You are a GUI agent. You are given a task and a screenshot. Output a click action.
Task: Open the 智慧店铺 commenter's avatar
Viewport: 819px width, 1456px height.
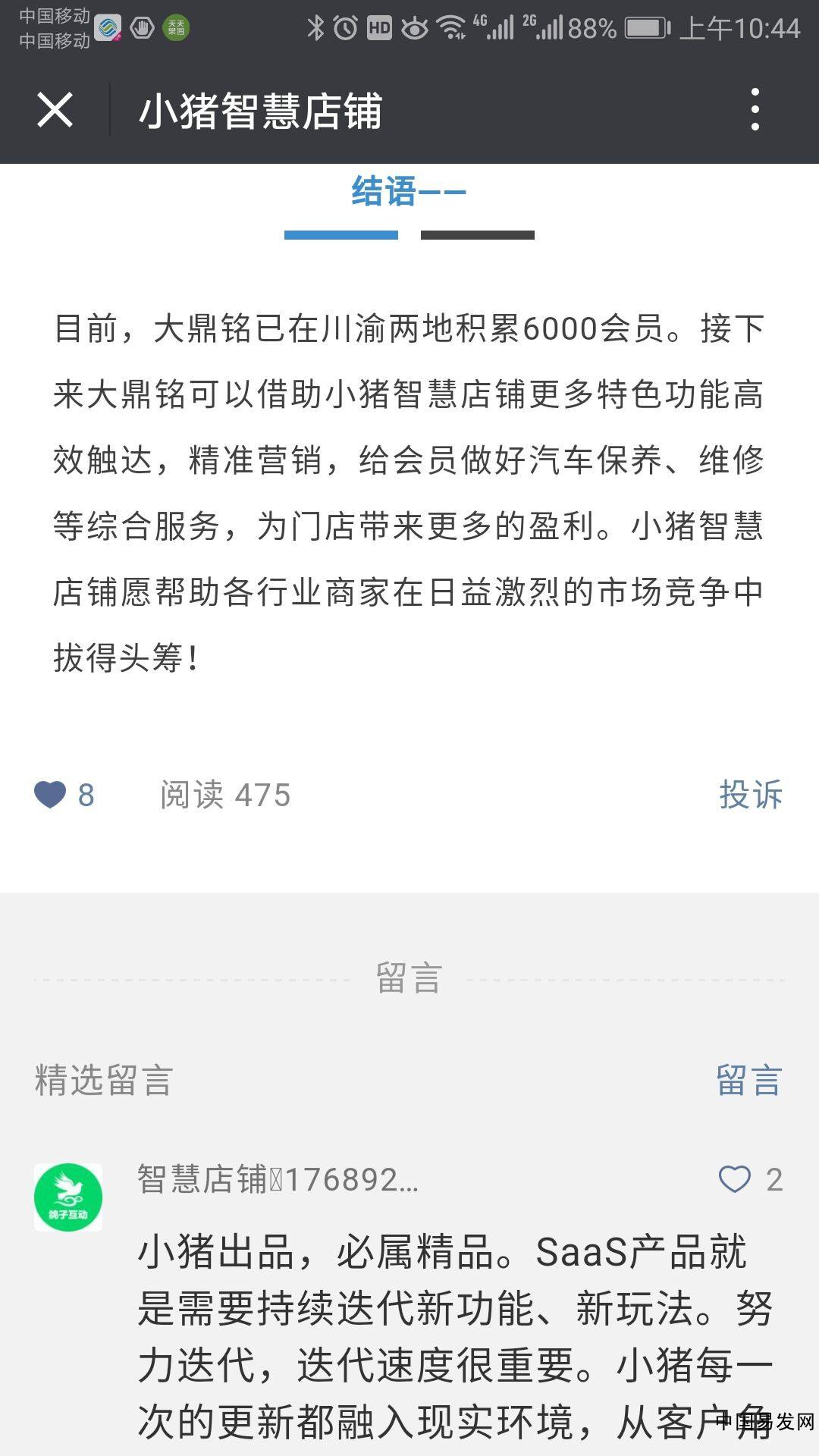(68, 1197)
